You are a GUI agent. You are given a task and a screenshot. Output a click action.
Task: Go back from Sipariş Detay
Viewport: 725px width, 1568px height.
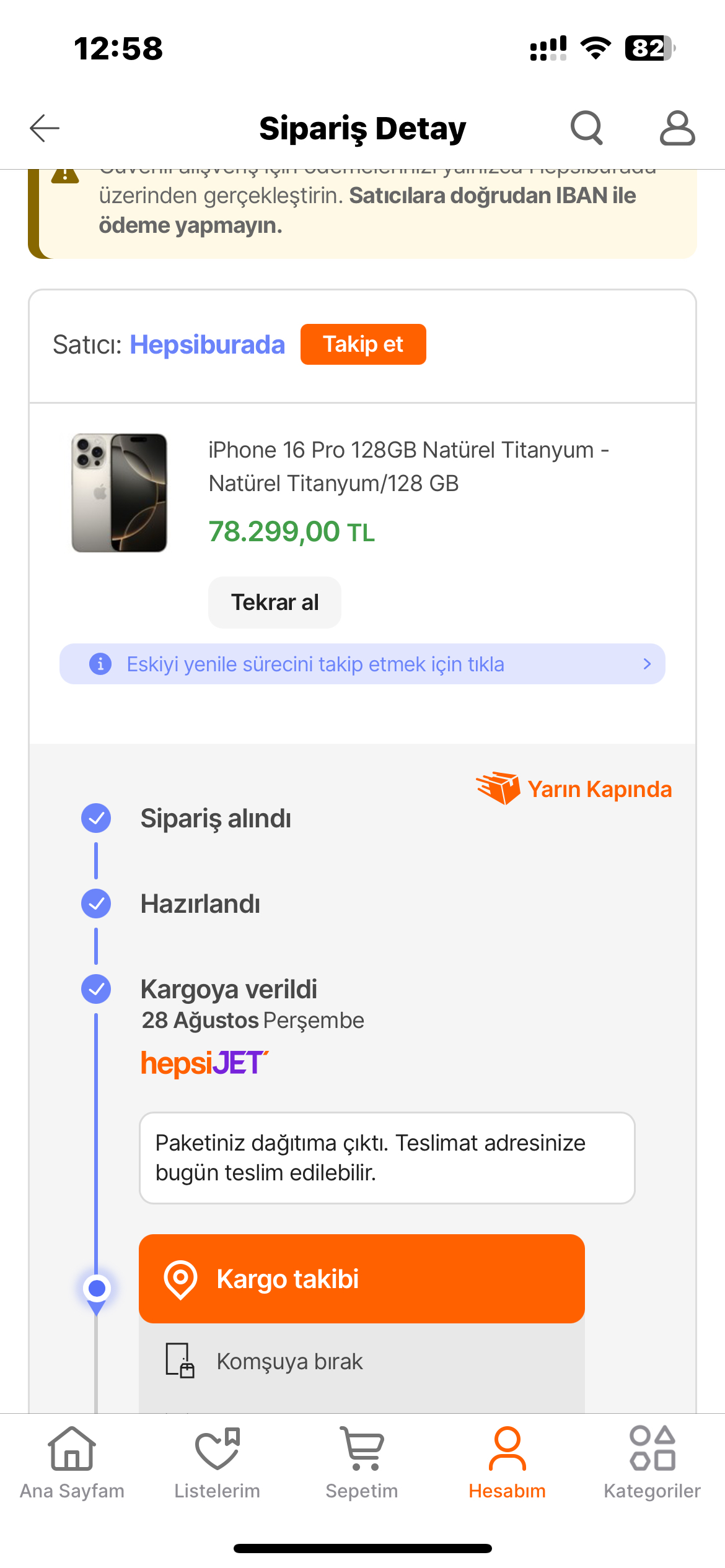[x=45, y=128]
